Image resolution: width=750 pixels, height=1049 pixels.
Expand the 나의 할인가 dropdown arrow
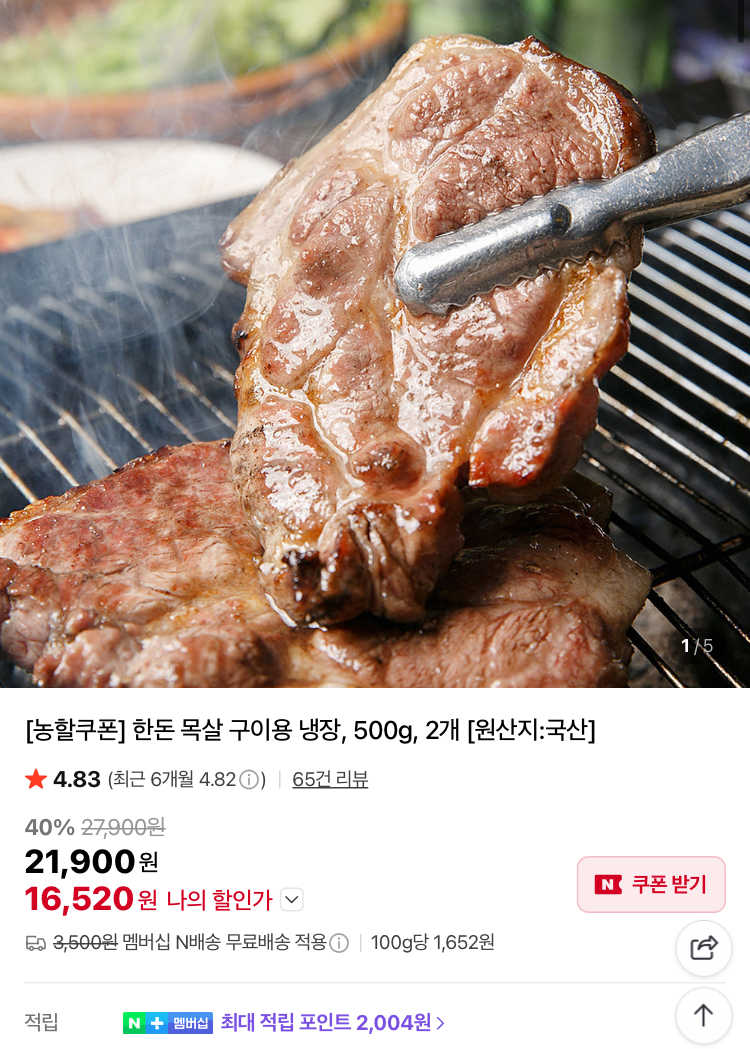coord(292,900)
